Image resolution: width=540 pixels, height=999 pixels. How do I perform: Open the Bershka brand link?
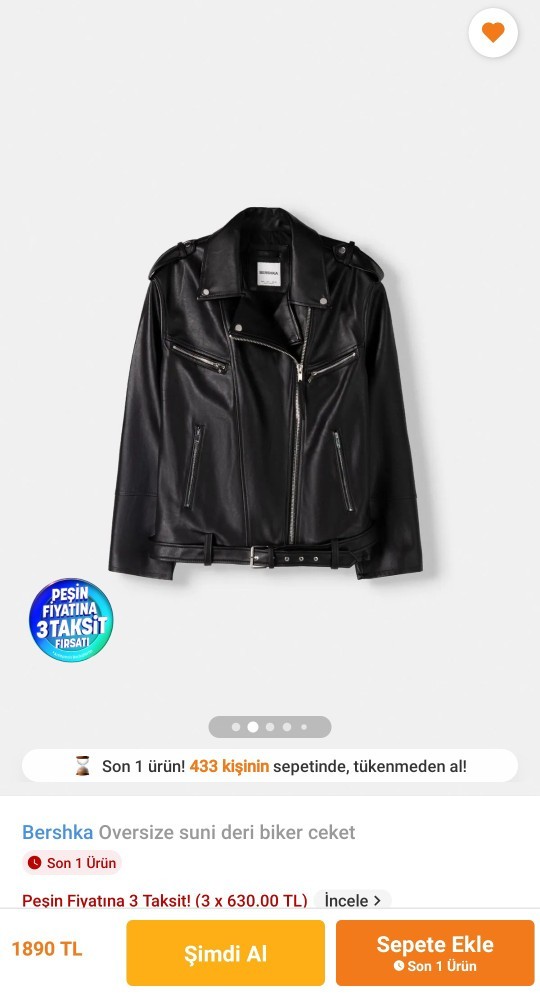[x=57, y=832]
